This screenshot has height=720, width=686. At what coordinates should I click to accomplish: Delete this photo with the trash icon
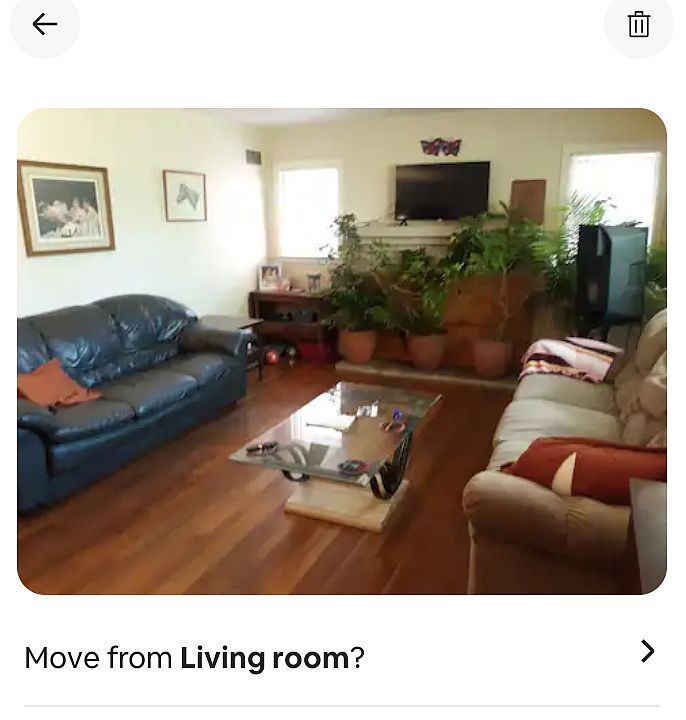pyautogui.click(x=638, y=24)
